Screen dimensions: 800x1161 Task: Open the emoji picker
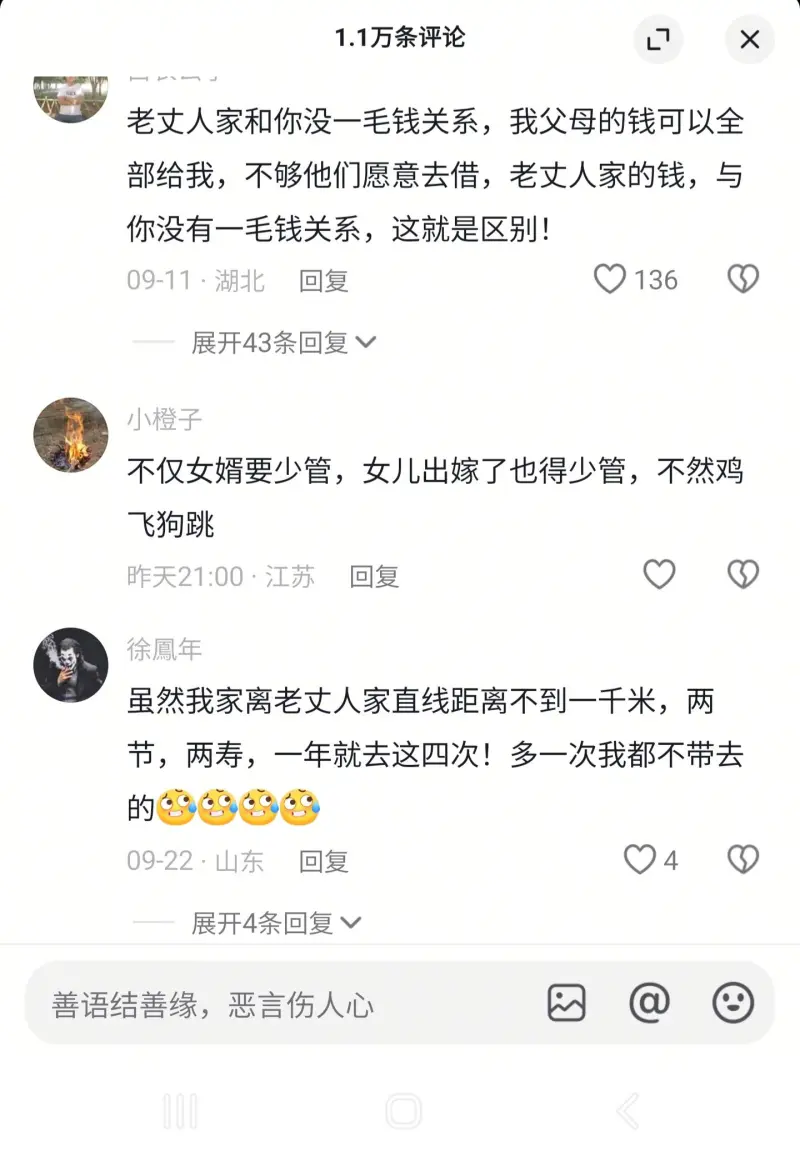[732, 1002]
